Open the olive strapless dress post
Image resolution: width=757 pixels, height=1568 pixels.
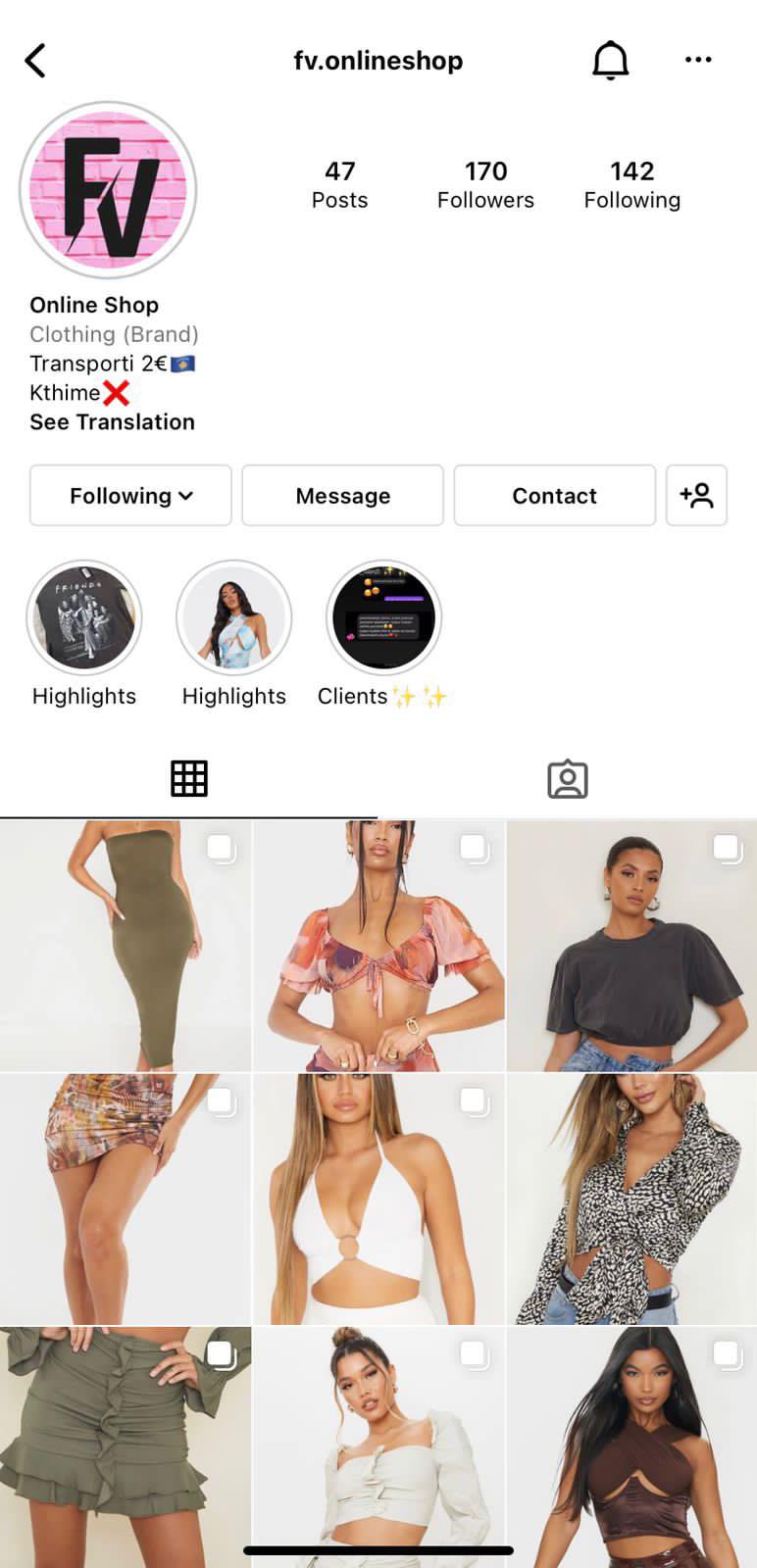(126, 946)
